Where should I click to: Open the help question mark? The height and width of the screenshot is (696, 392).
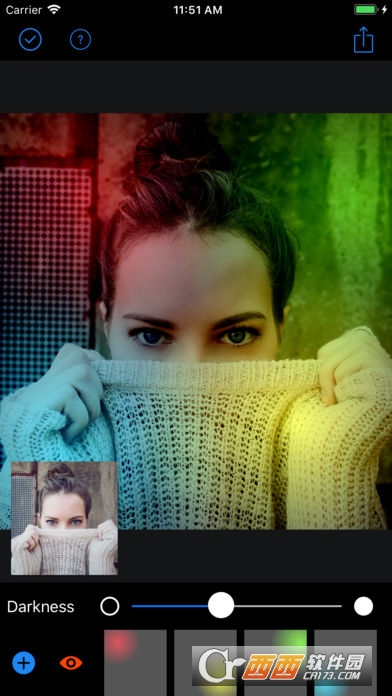[80, 40]
